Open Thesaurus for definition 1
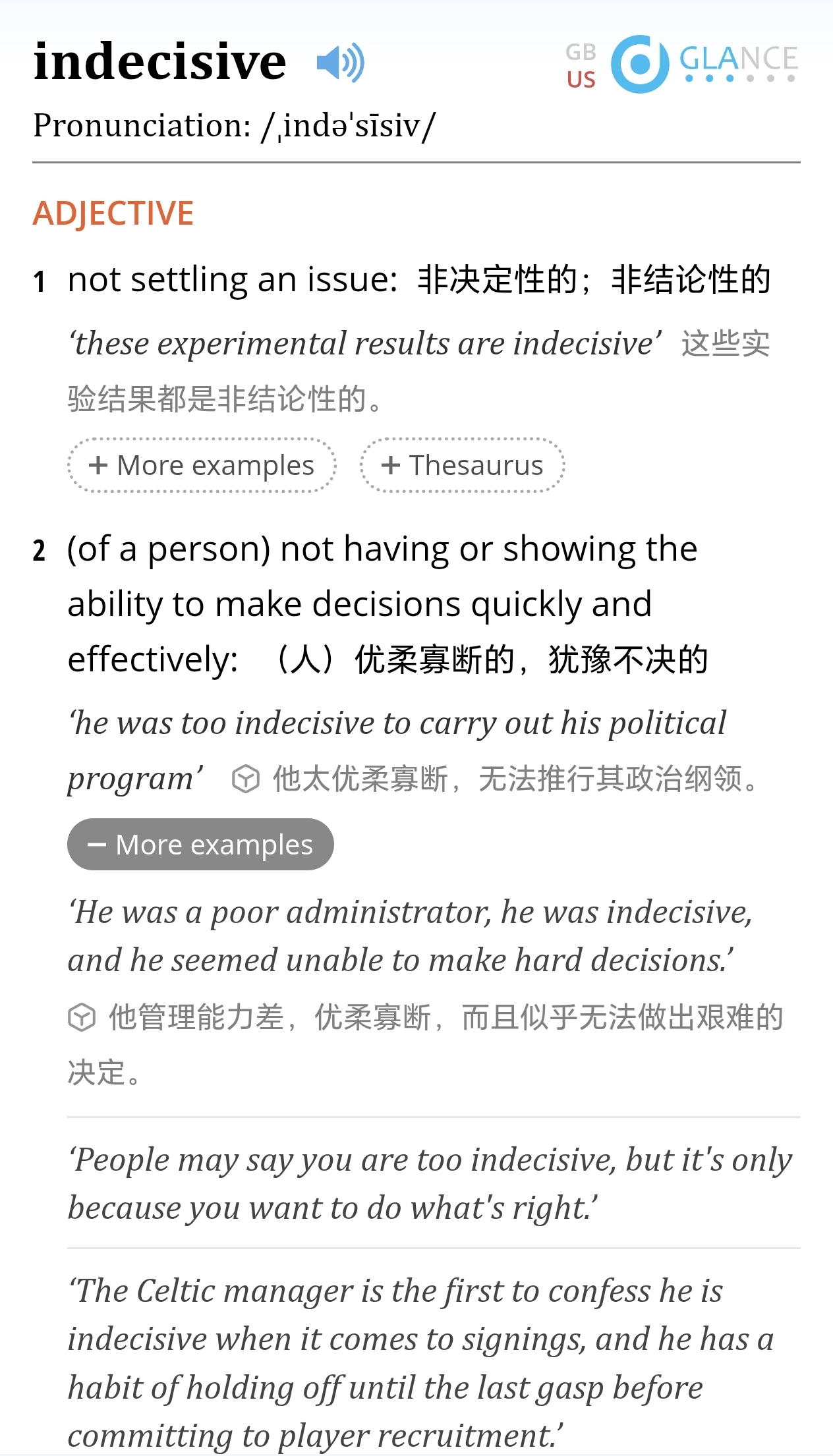The image size is (833, 1456). coord(462,465)
